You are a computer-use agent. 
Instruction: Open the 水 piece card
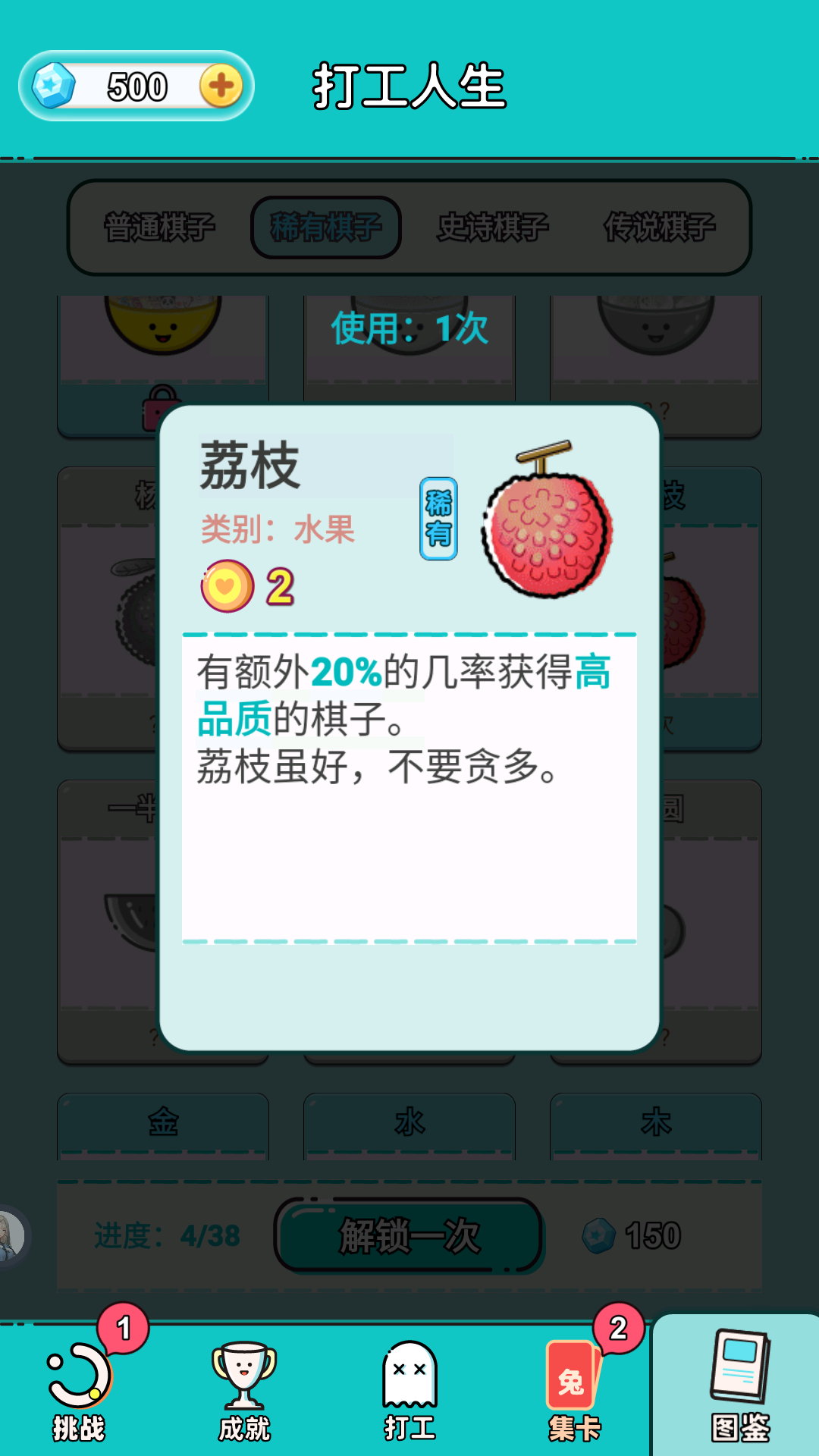(409, 1125)
